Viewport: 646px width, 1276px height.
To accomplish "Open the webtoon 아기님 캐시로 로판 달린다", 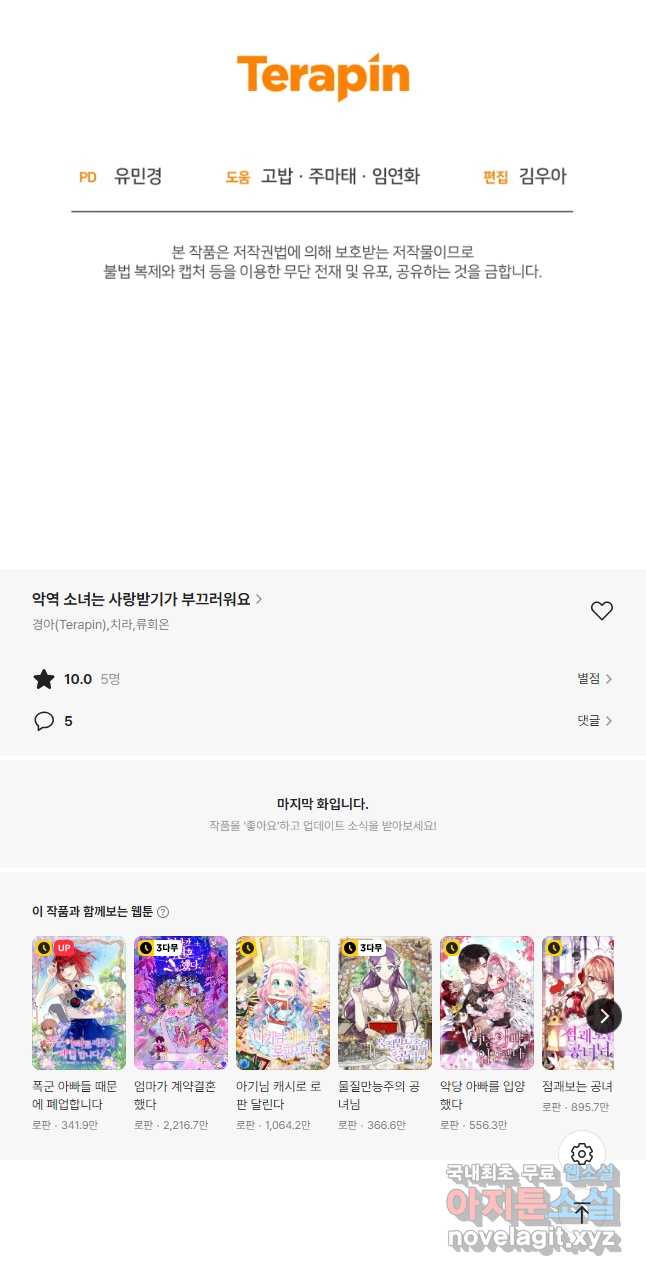I will coord(283,1003).
